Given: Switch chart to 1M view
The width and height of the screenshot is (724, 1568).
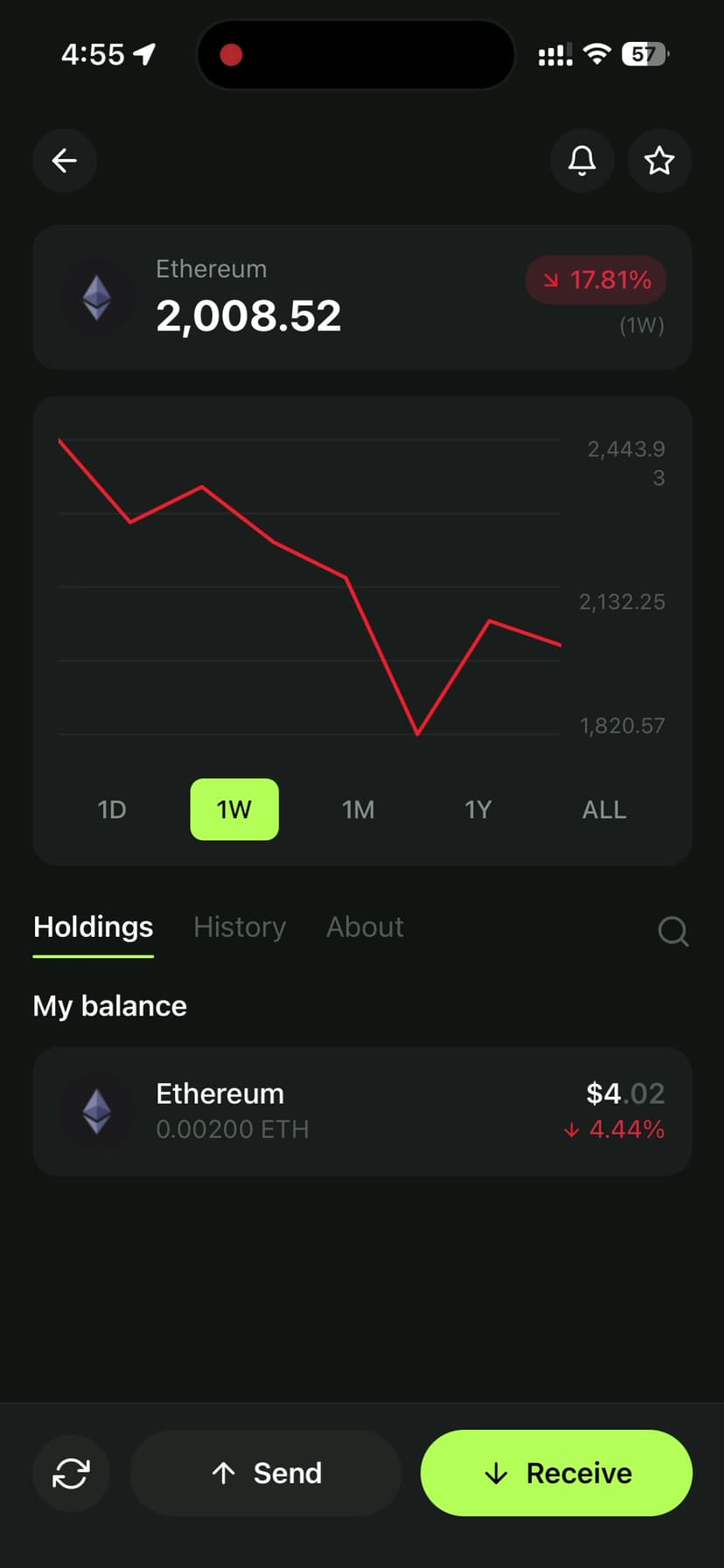Looking at the screenshot, I should pyautogui.click(x=358, y=809).
